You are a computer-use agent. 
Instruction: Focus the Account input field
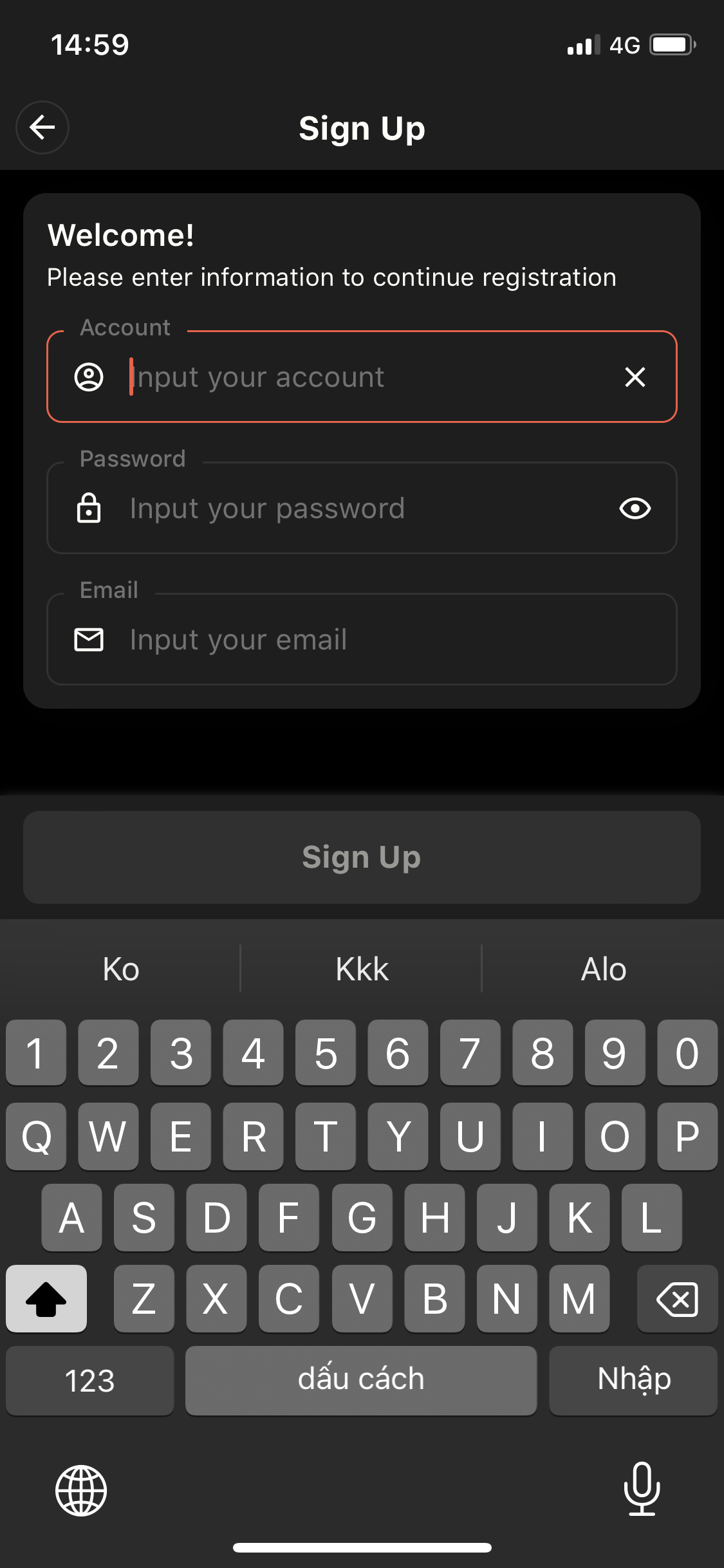[360, 377]
